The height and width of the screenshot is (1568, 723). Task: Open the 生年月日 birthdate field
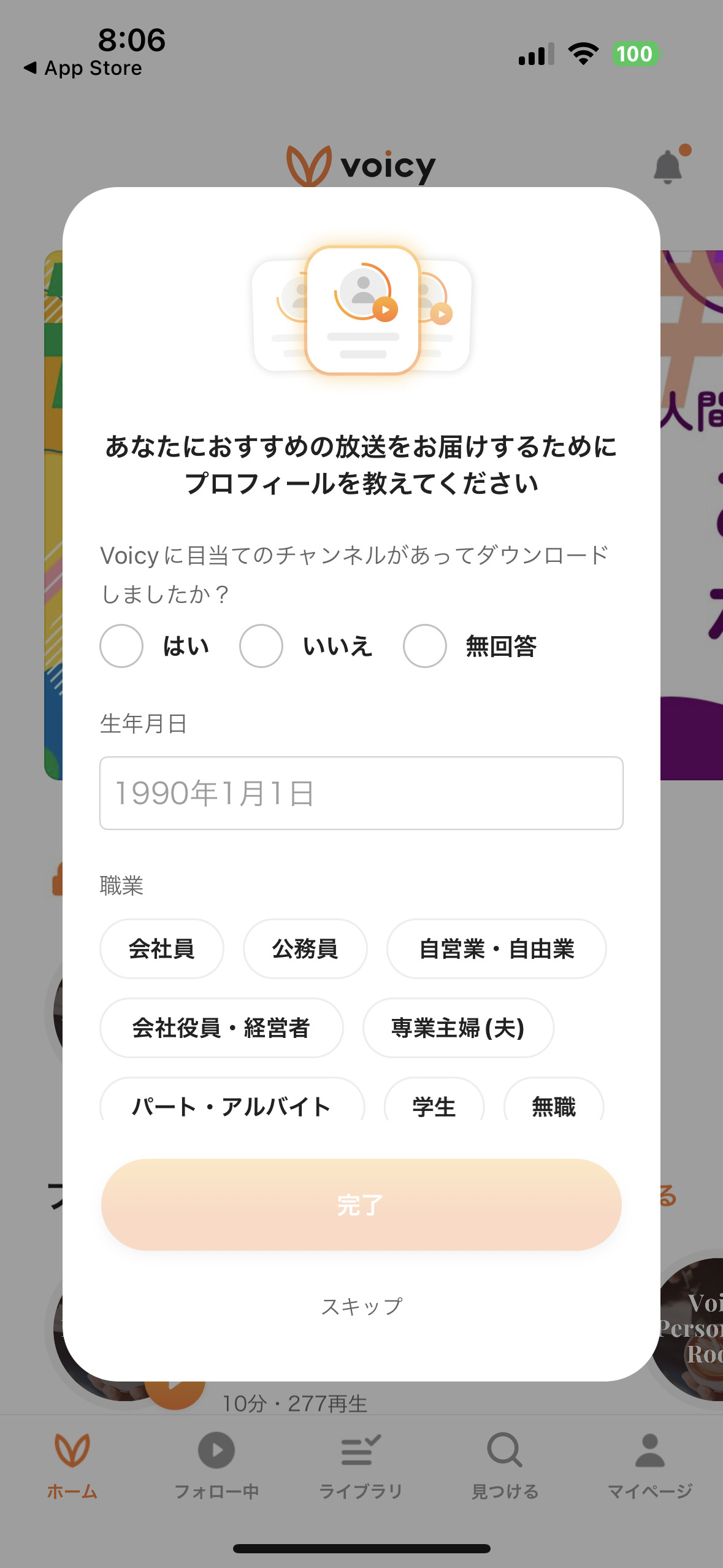click(x=361, y=793)
